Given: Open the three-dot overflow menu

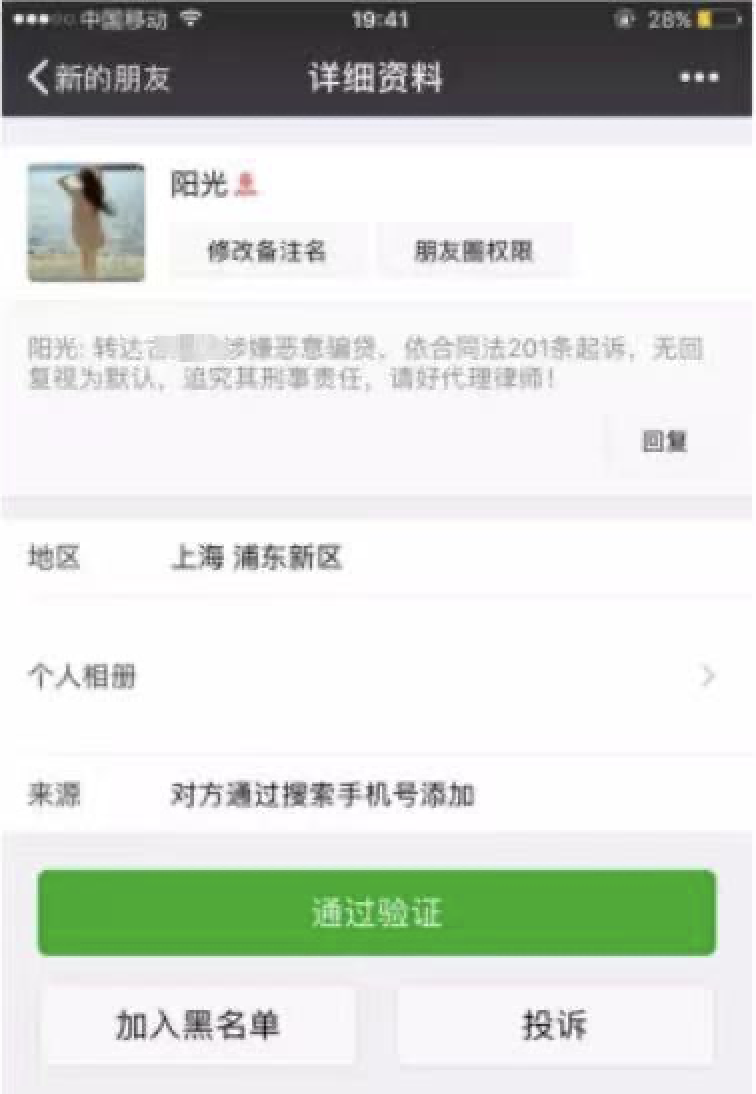Looking at the screenshot, I should (x=699, y=78).
